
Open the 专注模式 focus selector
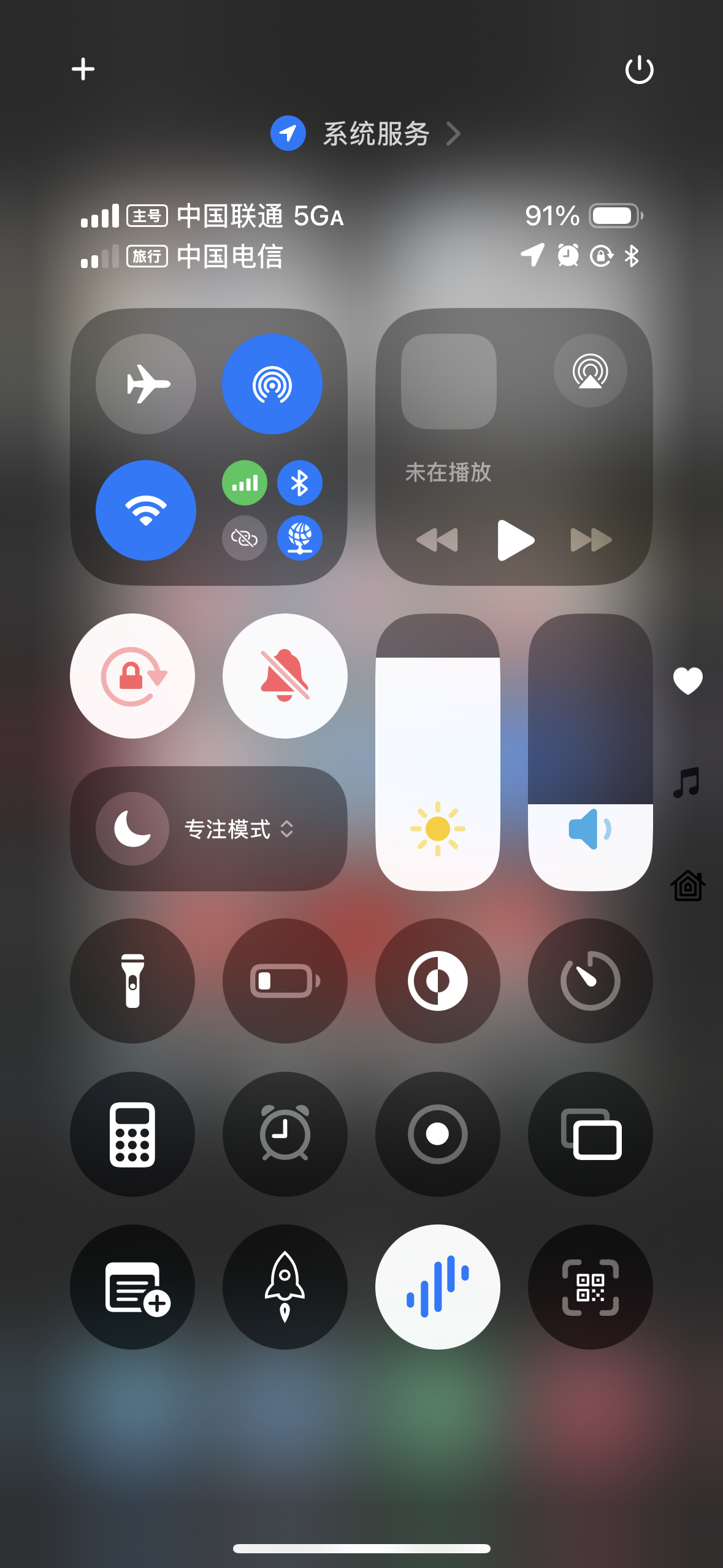(x=208, y=829)
